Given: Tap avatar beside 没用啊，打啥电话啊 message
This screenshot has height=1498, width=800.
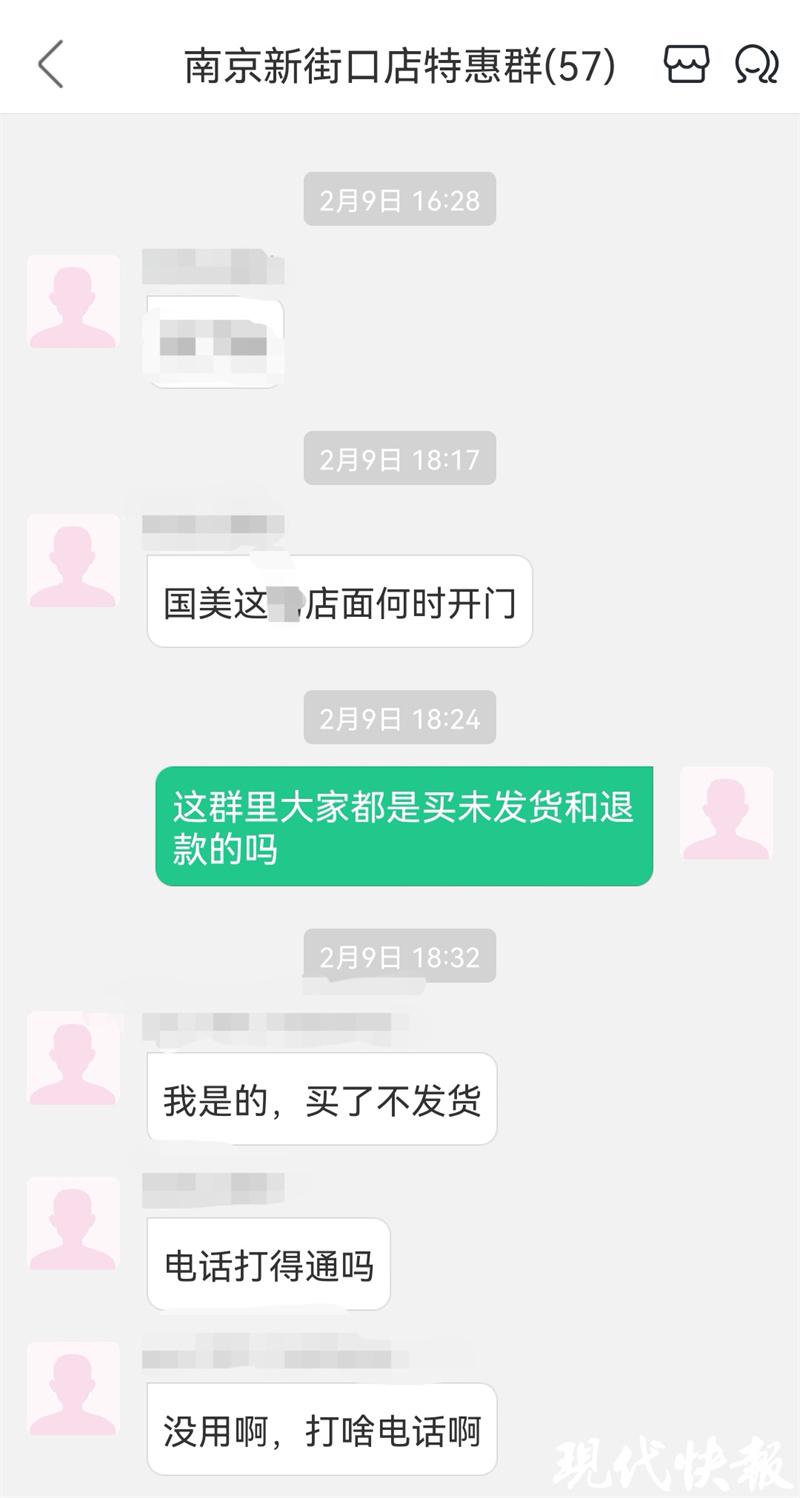Looking at the screenshot, I should click(73, 1388).
